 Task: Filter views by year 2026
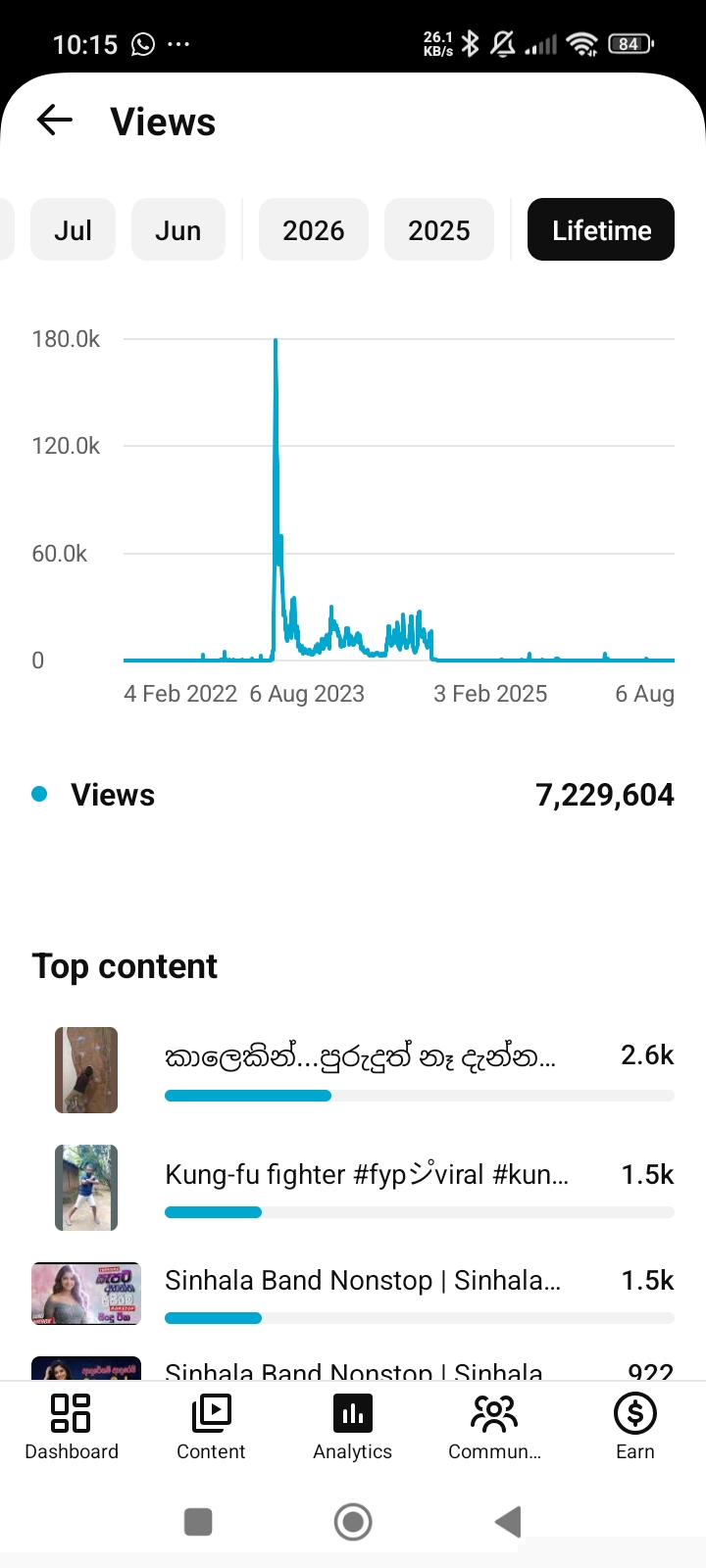click(x=314, y=230)
